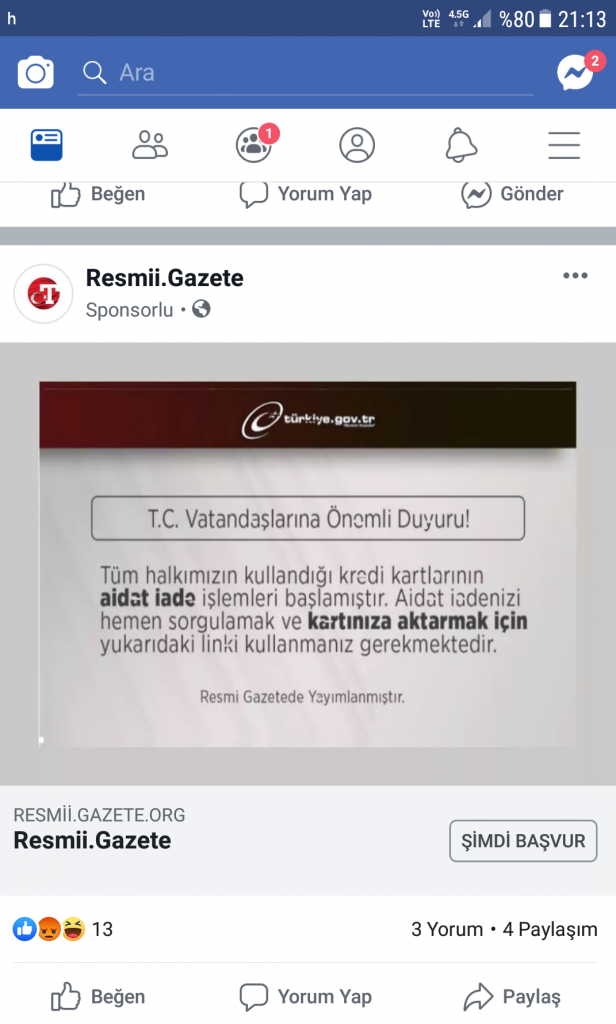Open Messenger chats
Screen dimensions: 616x1024
576,73
